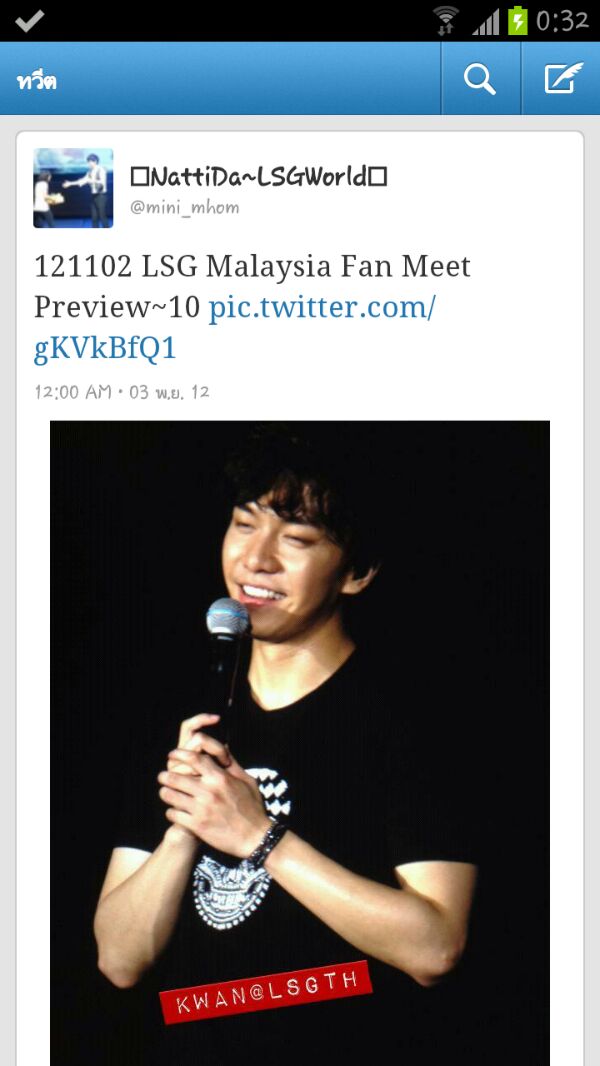This screenshot has height=1066, width=600.
Task: Compose a new tweet
Action: [562, 79]
